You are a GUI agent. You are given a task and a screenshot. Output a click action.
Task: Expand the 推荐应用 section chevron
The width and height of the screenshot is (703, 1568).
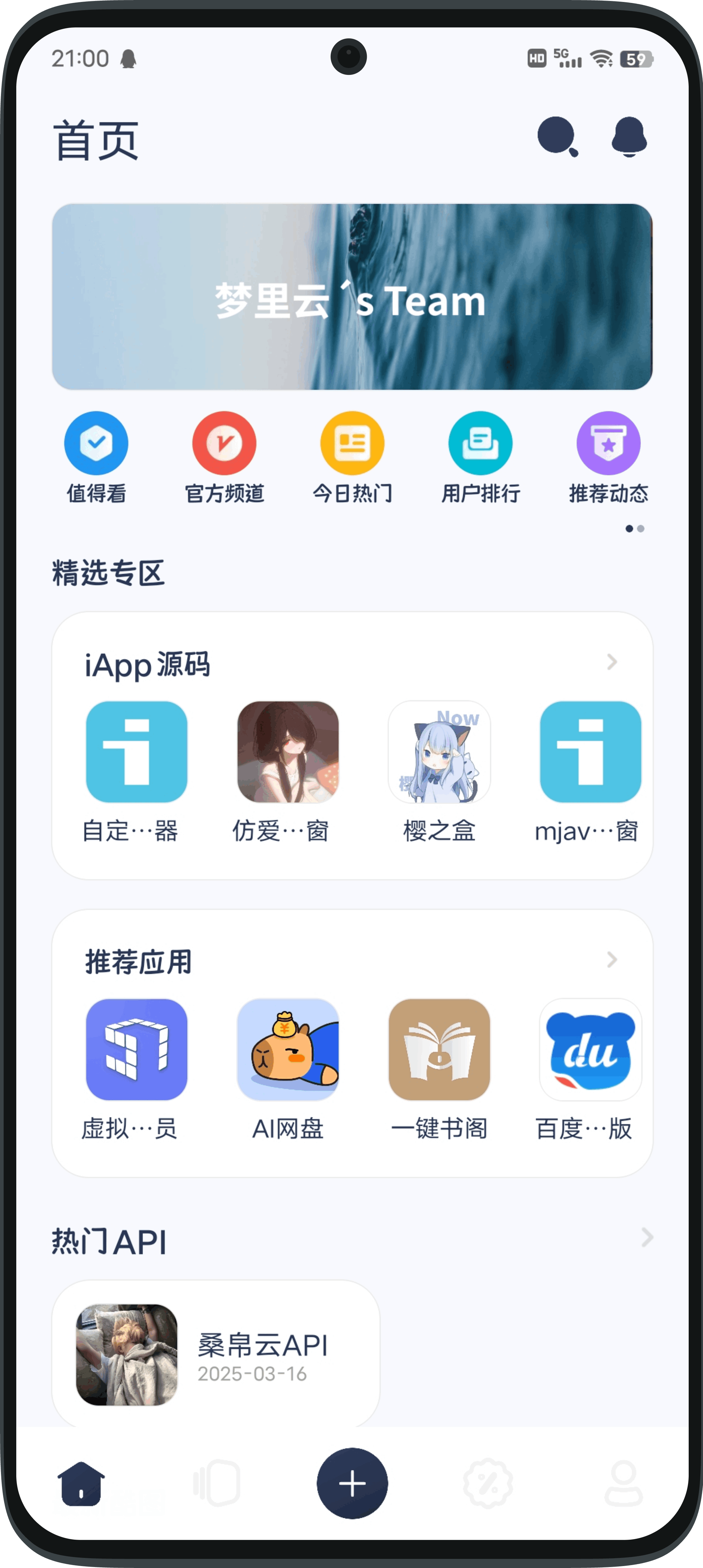(x=612, y=960)
